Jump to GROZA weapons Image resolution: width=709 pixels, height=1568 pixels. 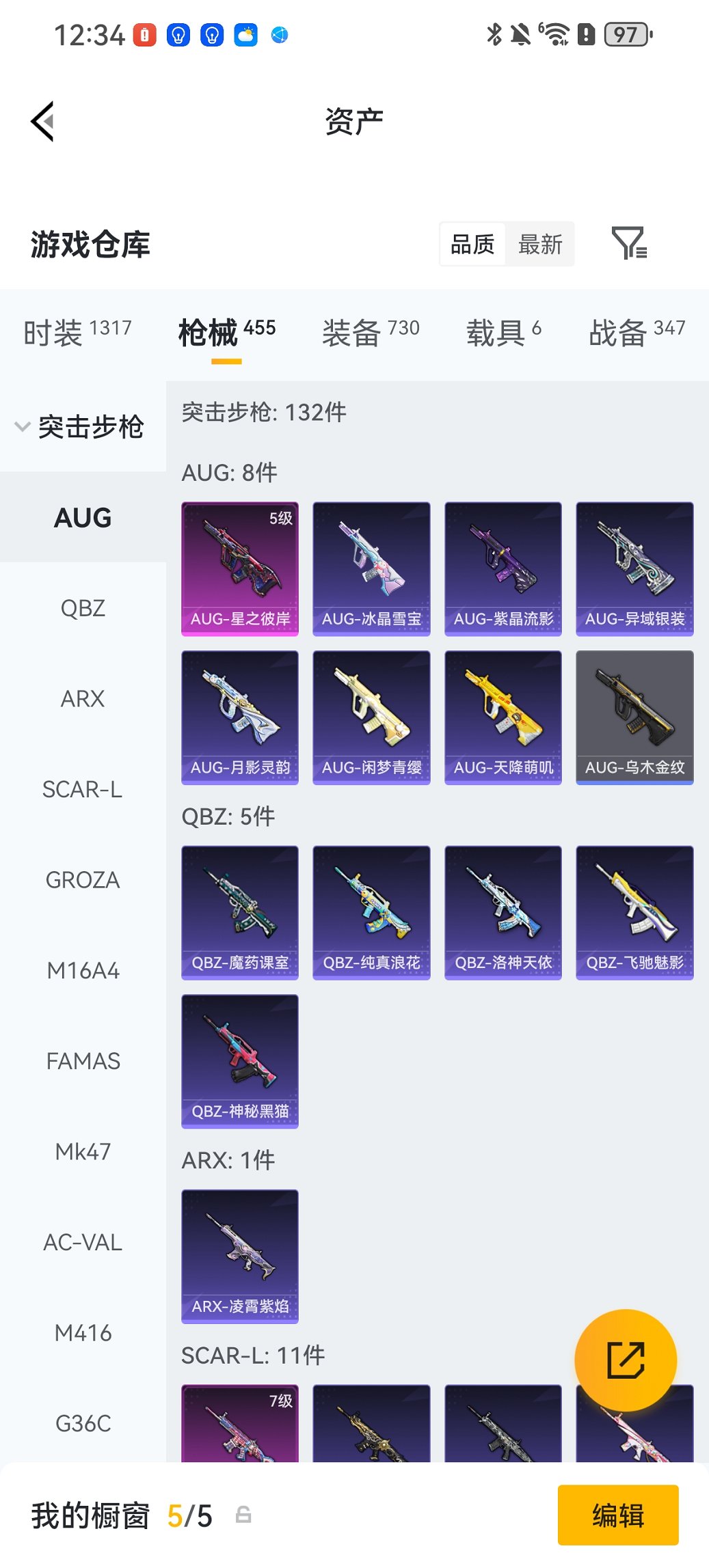(83, 880)
